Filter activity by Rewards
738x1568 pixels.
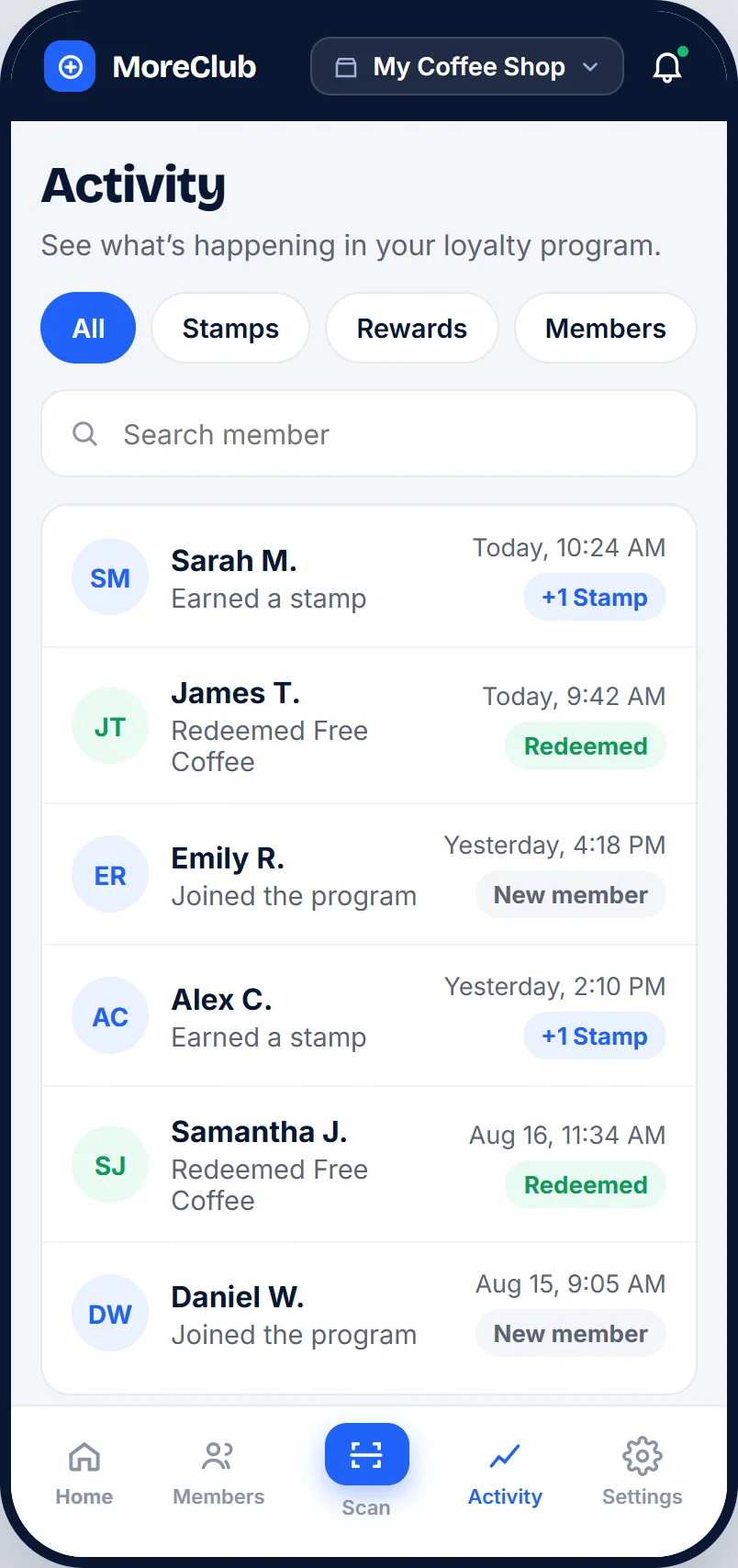pyautogui.click(x=412, y=328)
